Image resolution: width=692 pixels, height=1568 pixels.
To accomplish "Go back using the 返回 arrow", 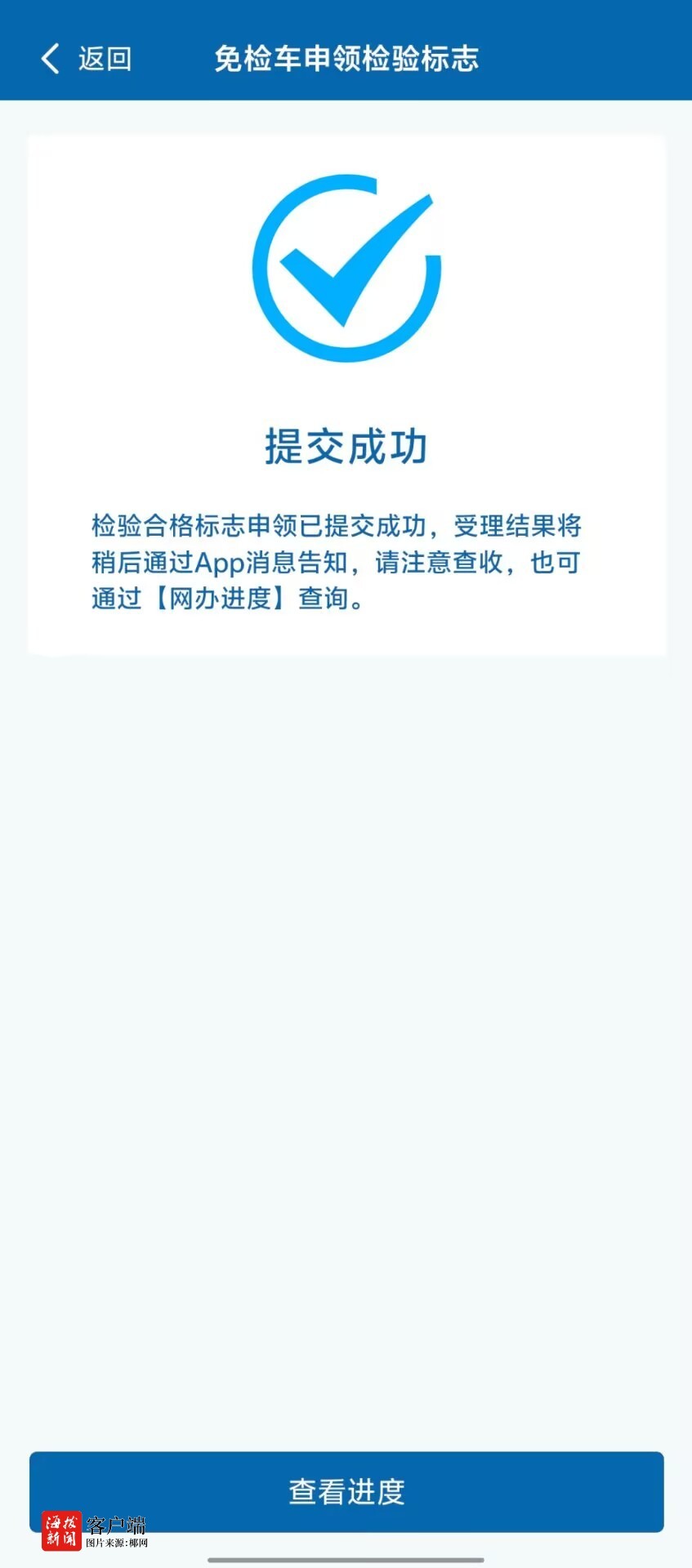I will 51,59.
